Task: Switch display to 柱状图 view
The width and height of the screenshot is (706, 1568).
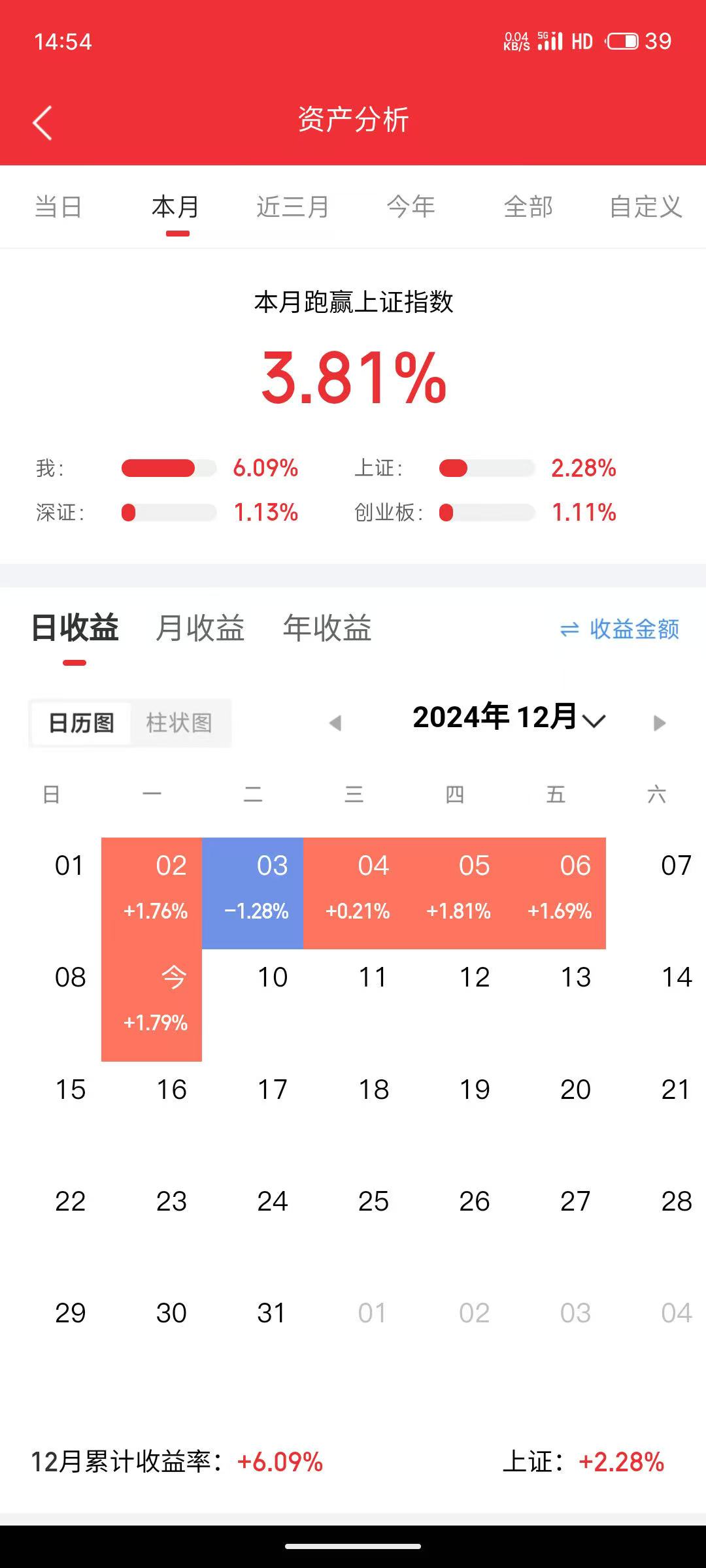Action: click(x=181, y=722)
